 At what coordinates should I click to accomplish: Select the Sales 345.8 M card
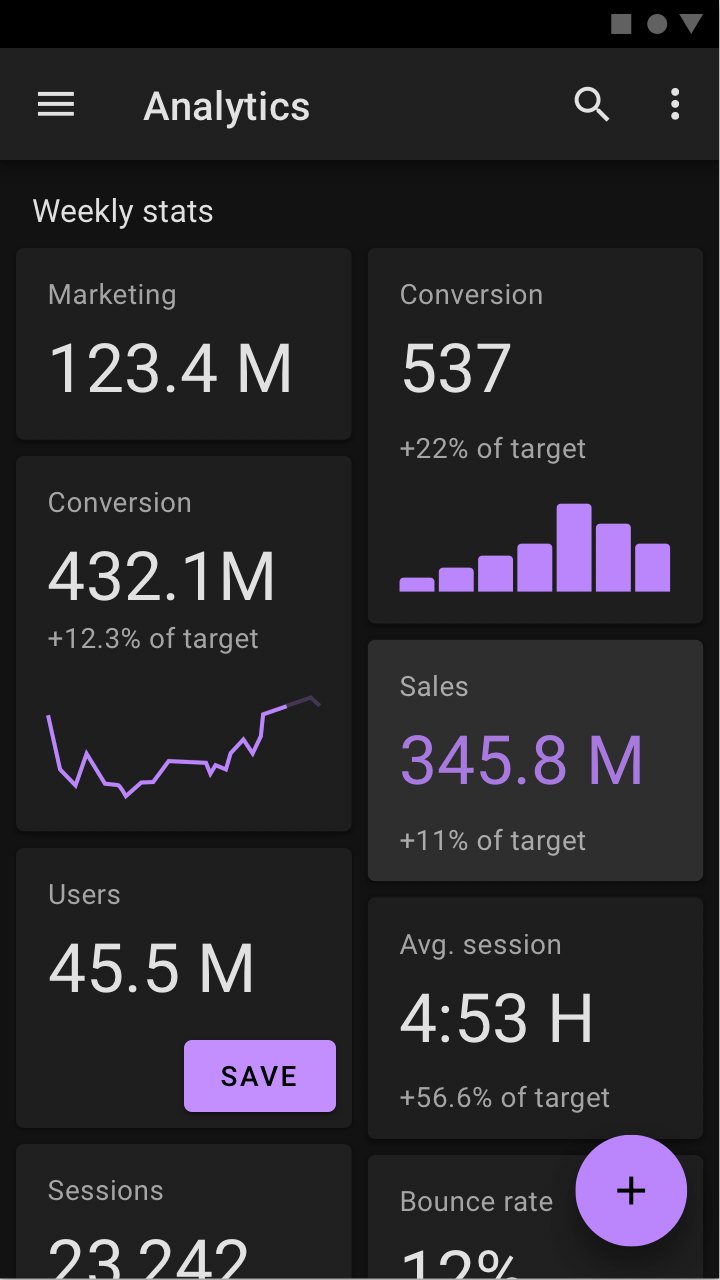(x=535, y=761)
